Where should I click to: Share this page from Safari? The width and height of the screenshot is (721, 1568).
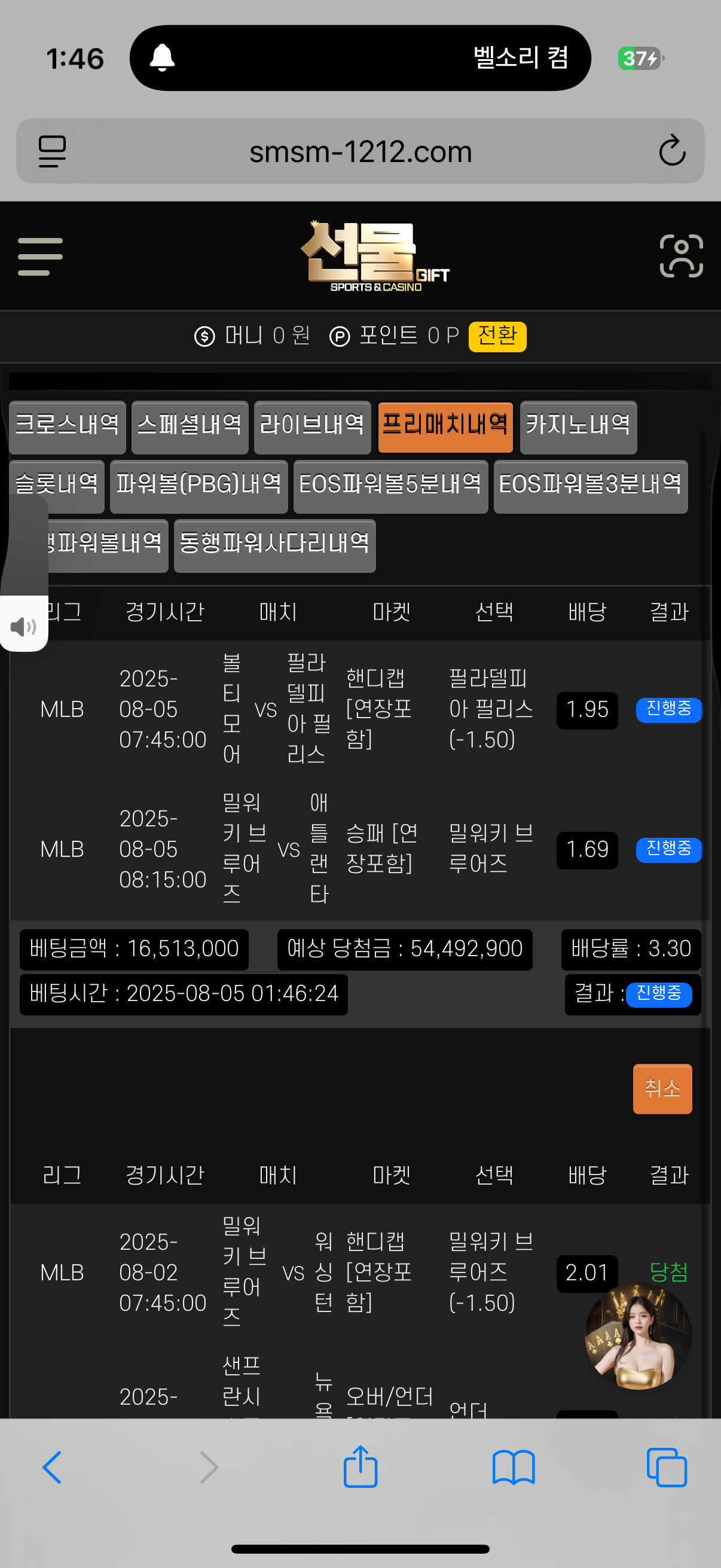click(x=360, y=1467)
